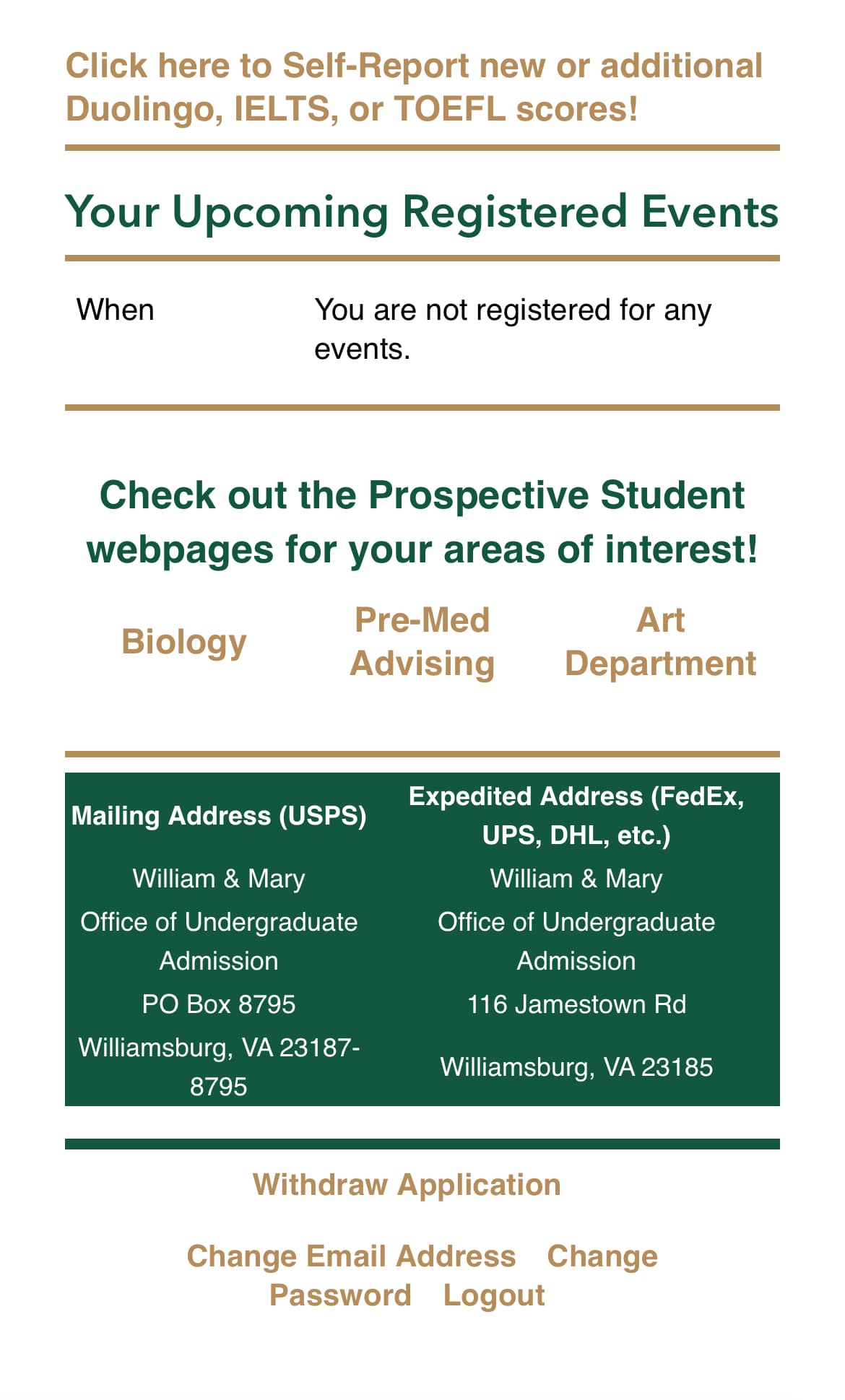
Task: Open the Biology prospective student page
Action: (x=184, y=642)
